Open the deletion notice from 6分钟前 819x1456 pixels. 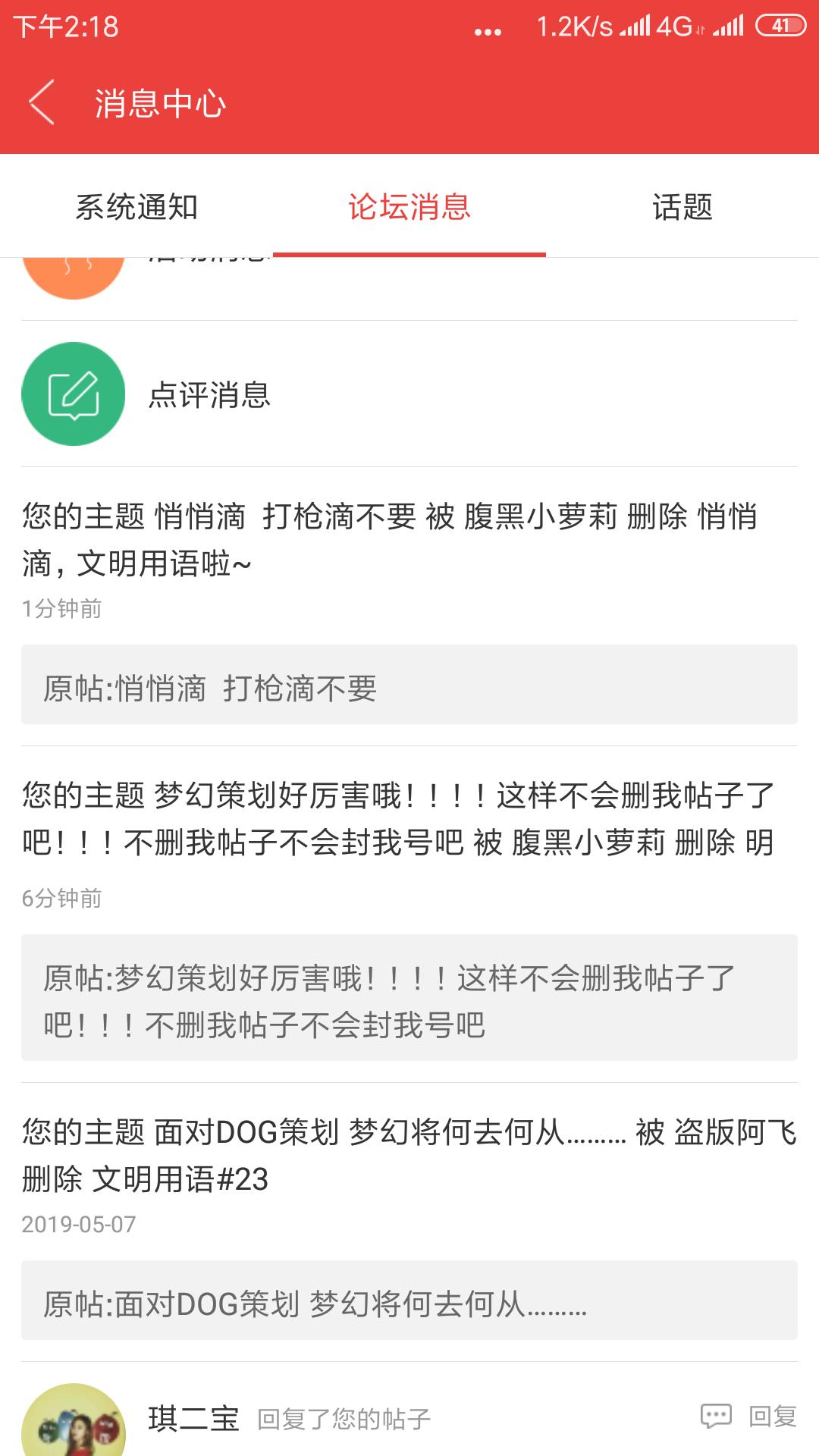click(x=409, y=819)
